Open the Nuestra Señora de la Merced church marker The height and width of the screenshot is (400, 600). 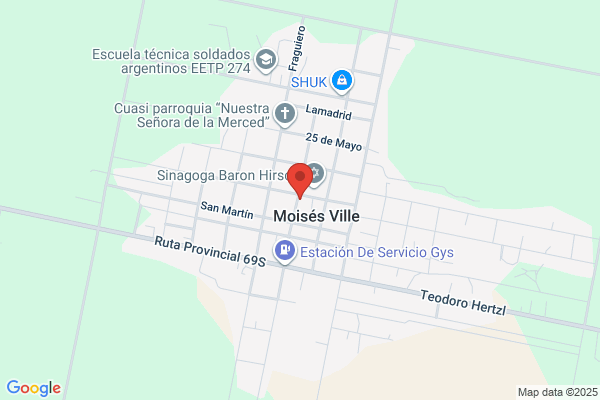pos(285,114)
